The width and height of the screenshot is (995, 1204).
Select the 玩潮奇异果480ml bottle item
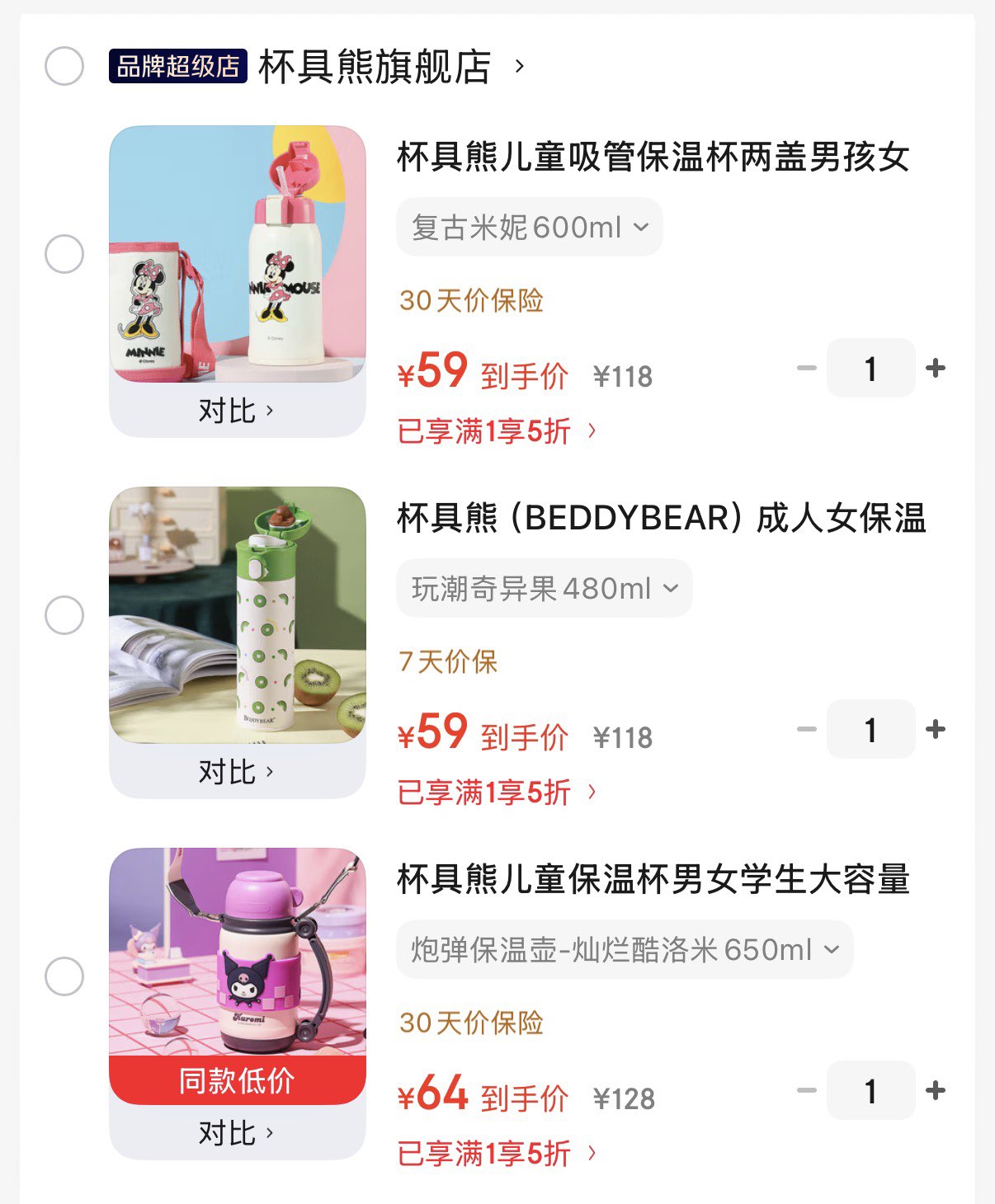[x=64, y=615]
